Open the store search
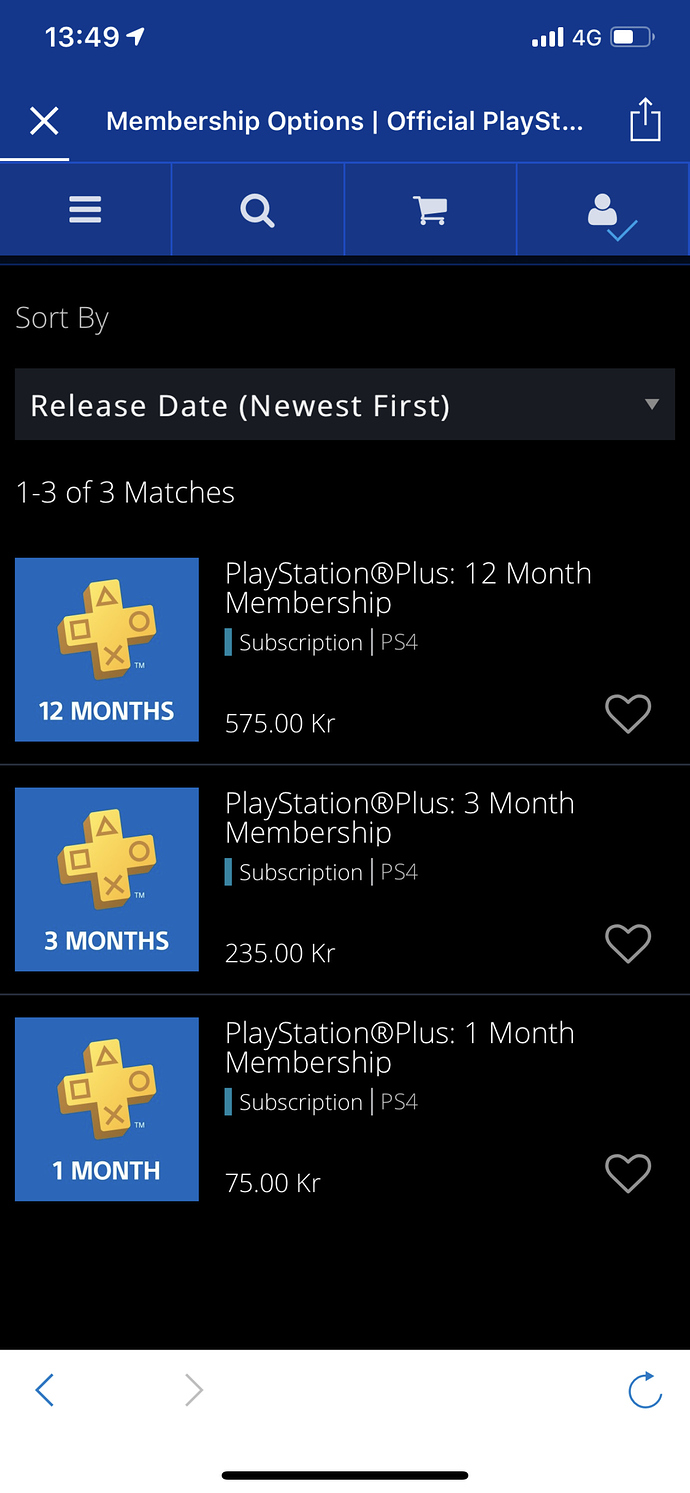Viewport: 690px width, 1493px height. [x=257, y=210]
